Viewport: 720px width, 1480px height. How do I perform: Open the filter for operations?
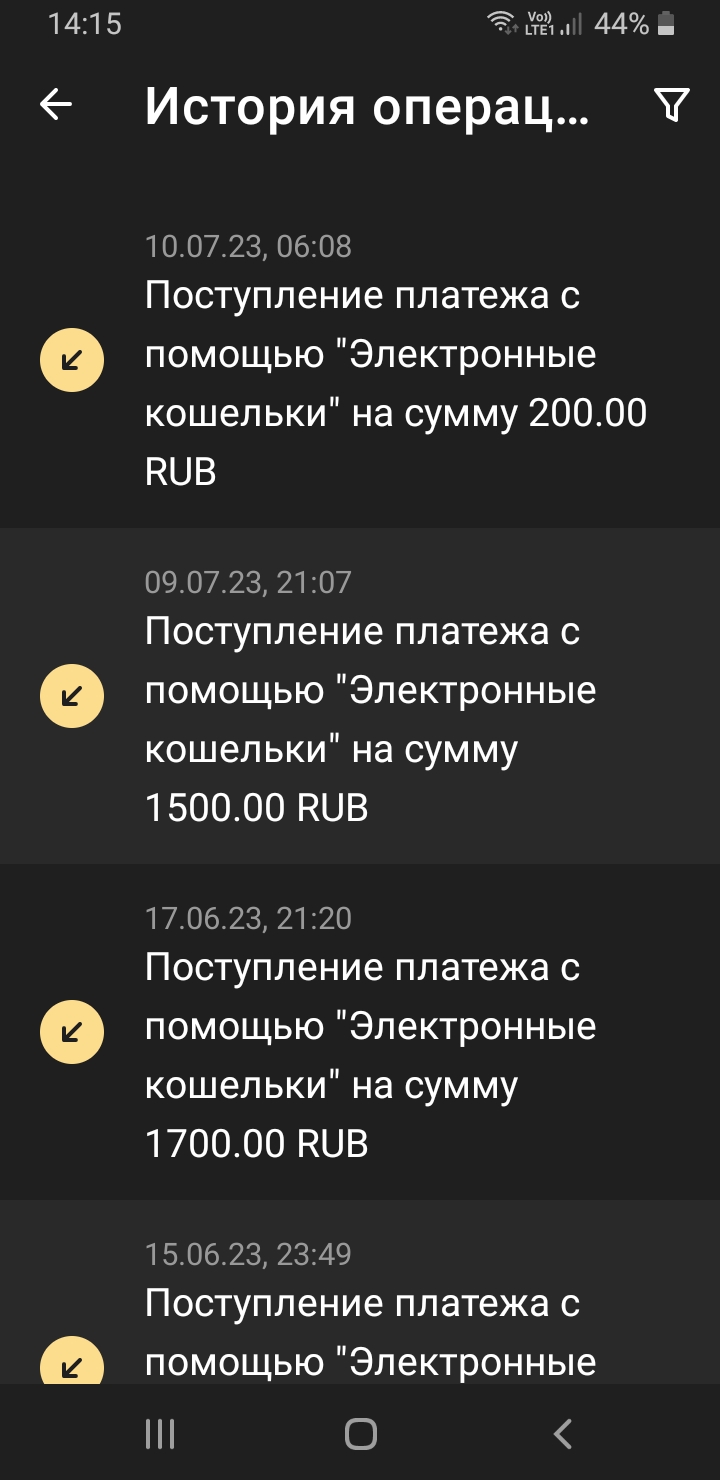671,104
